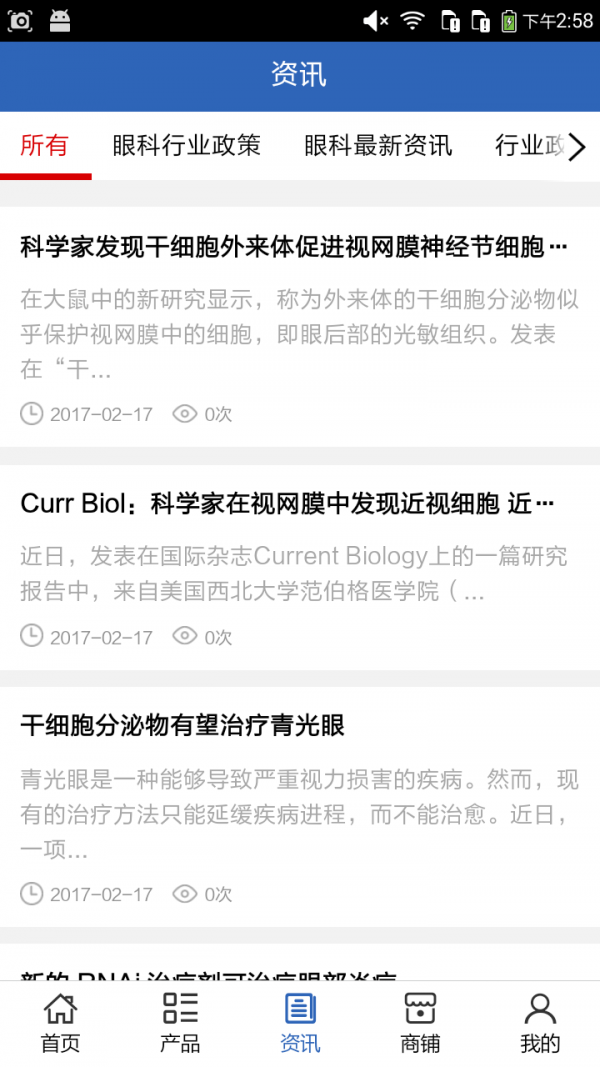Switch to the 眼科最新资讯 tab
Image resolution: width=600 pixels, height=1067 pixels.
[x=378, y=146]
